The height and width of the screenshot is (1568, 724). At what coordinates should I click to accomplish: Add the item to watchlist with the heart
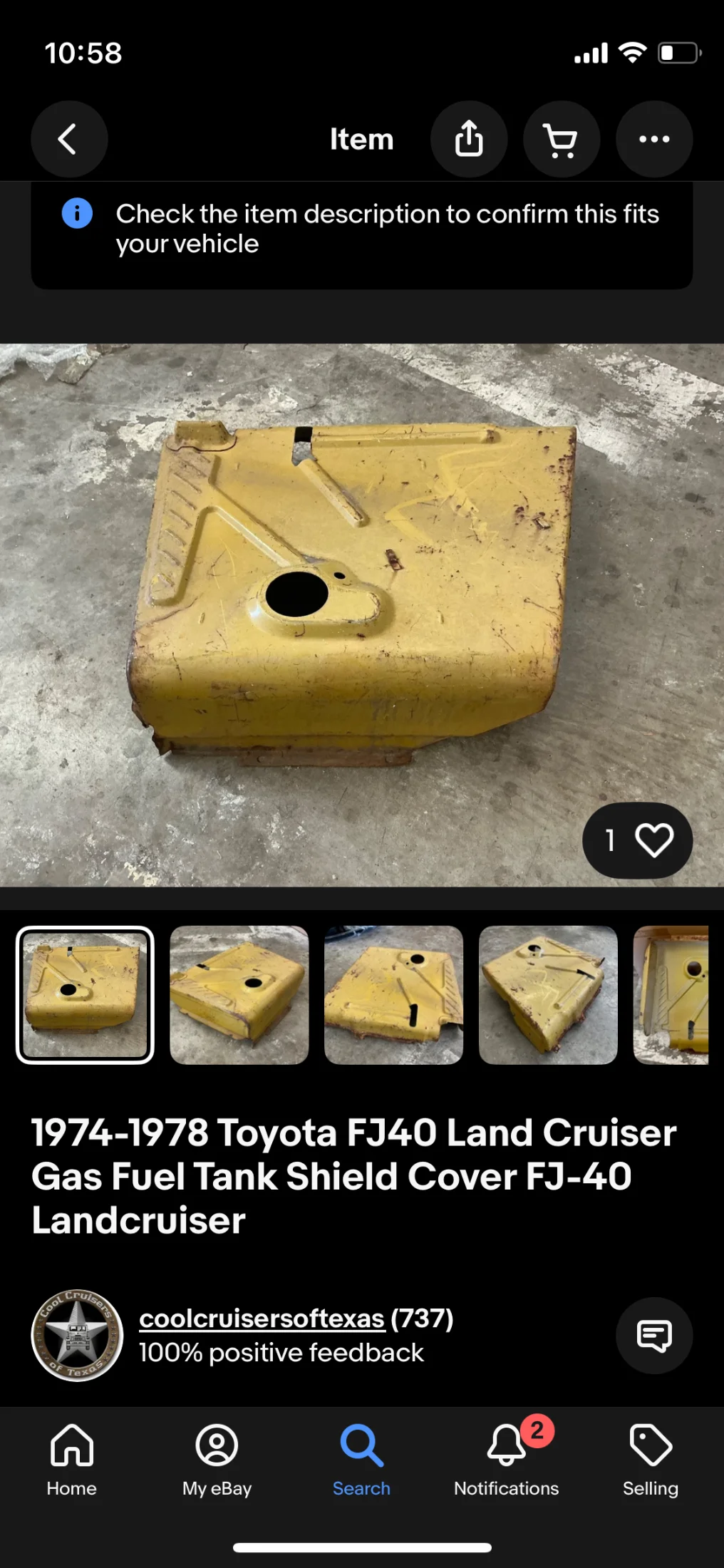[653, 840]
